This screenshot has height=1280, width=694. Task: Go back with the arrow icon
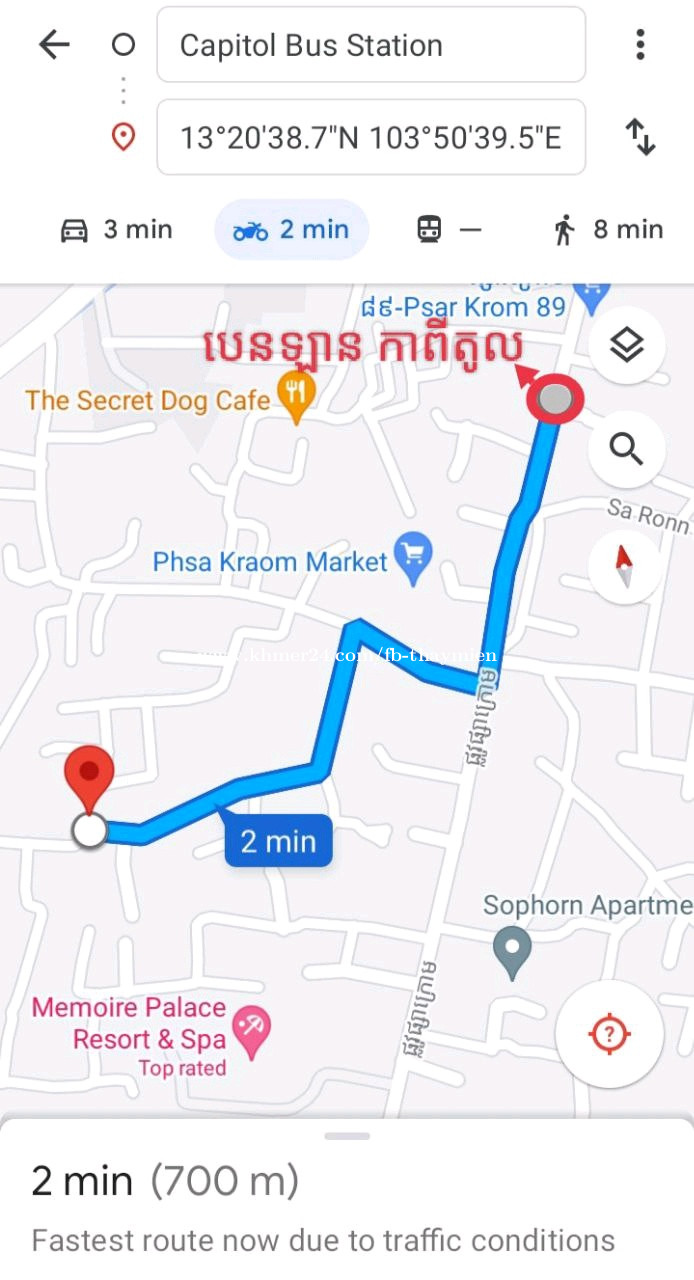54,45
